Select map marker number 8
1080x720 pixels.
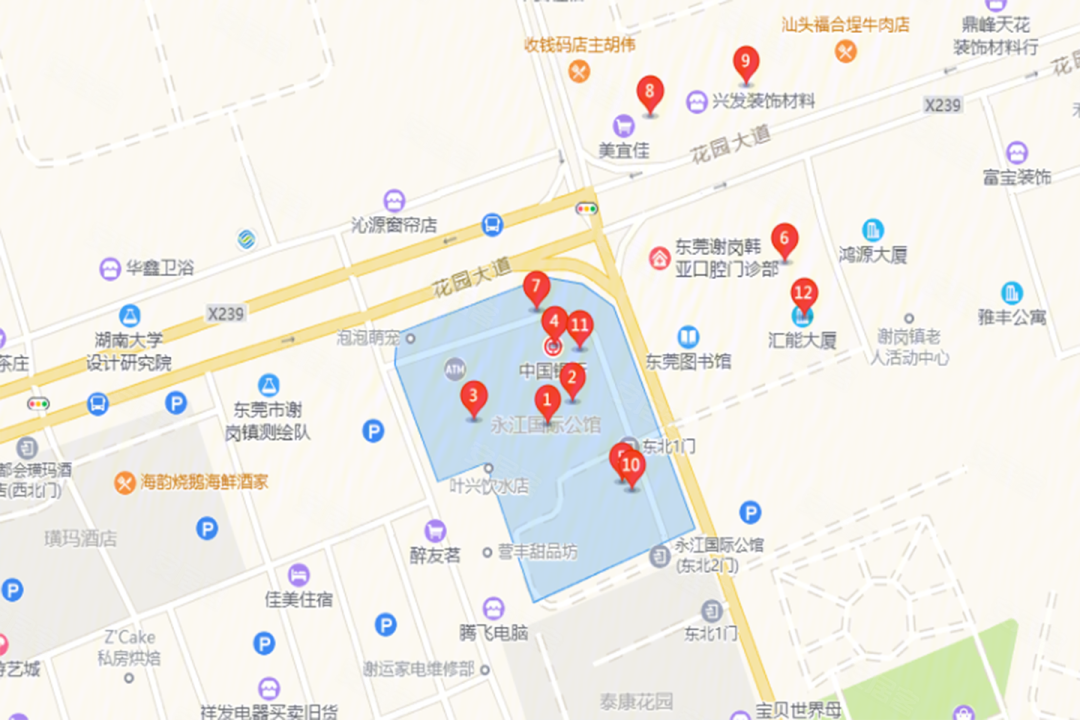[x=650, y=95]
